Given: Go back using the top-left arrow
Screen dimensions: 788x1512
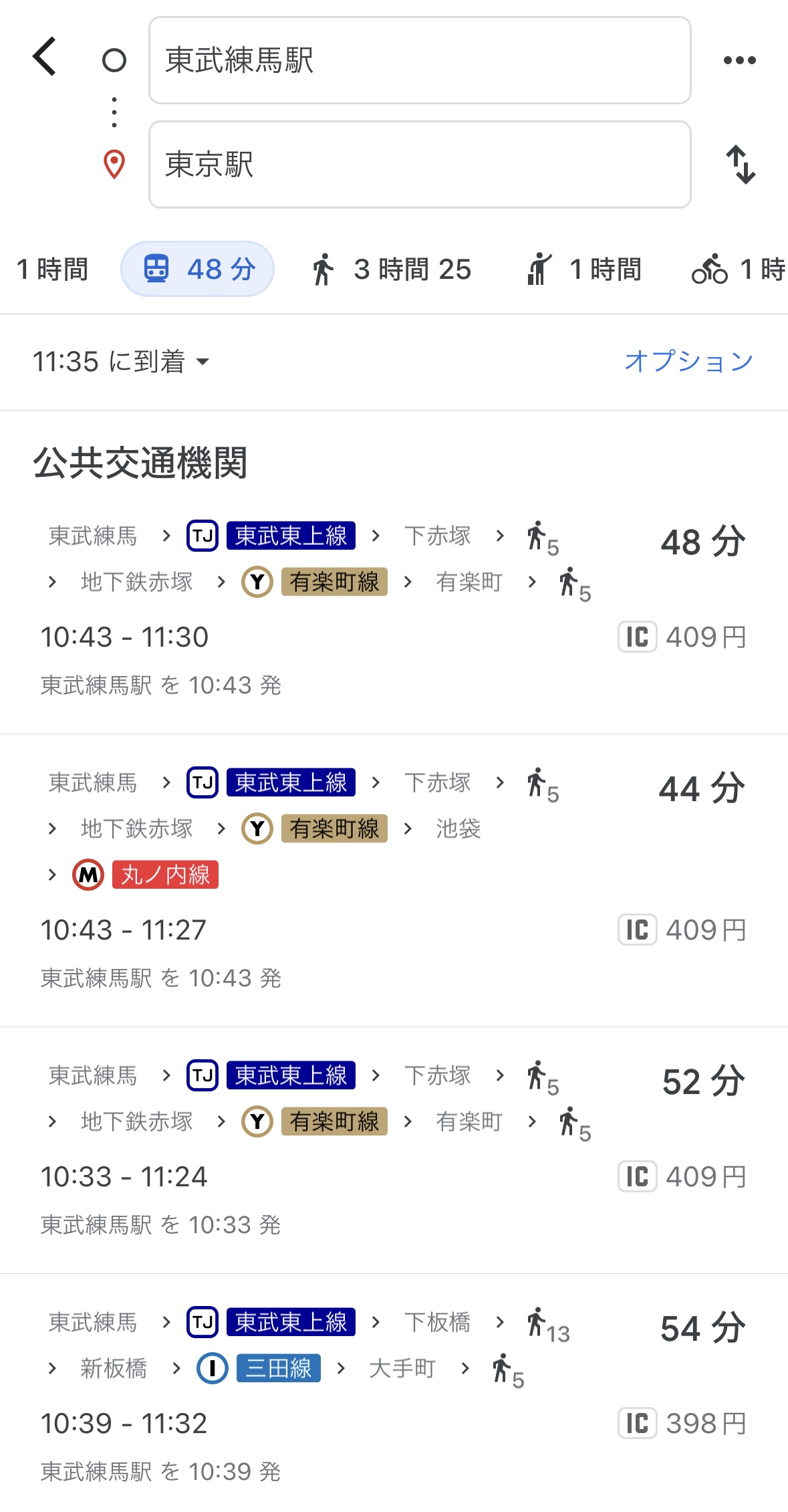Looking at the screenshot, I should [44, 57].
